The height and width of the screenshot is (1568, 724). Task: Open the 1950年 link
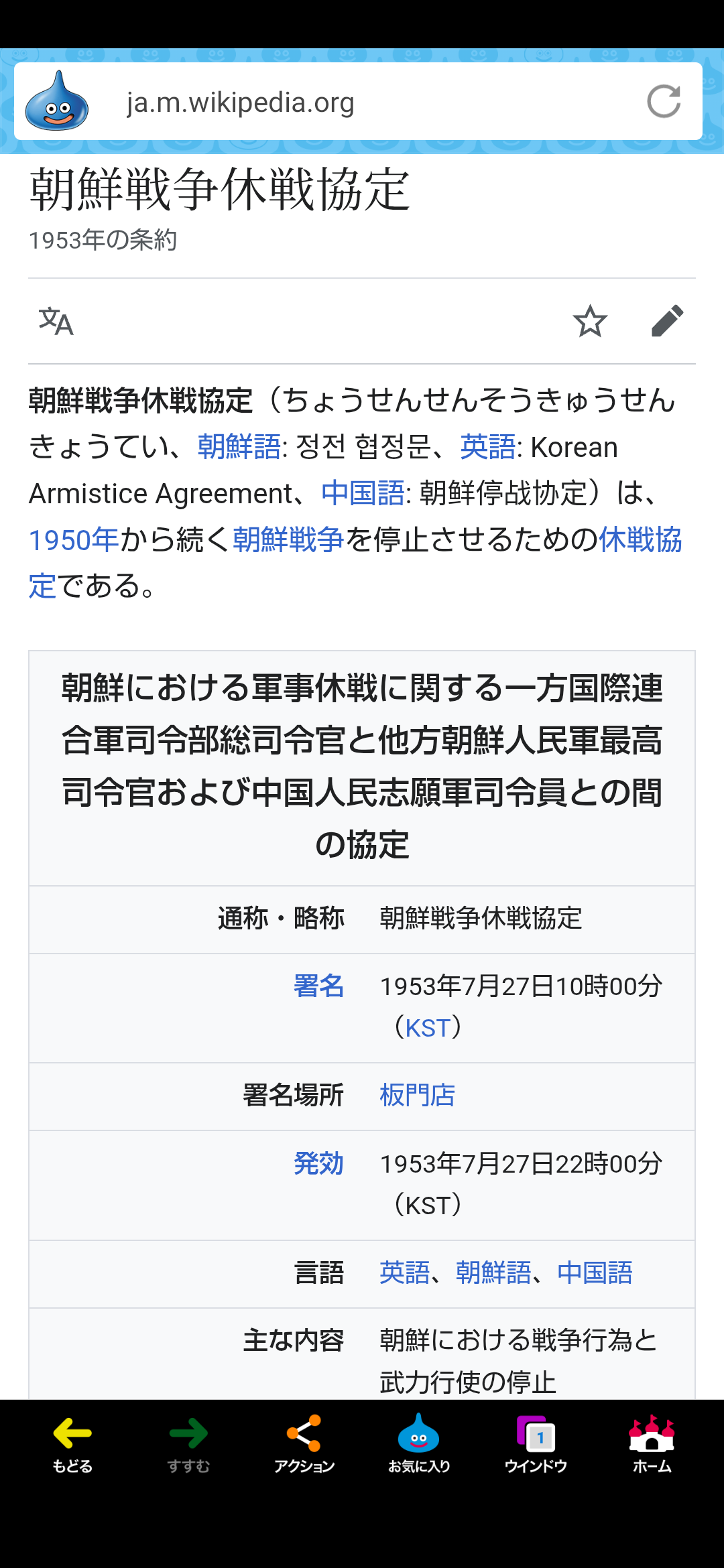(x=74, y=539)
